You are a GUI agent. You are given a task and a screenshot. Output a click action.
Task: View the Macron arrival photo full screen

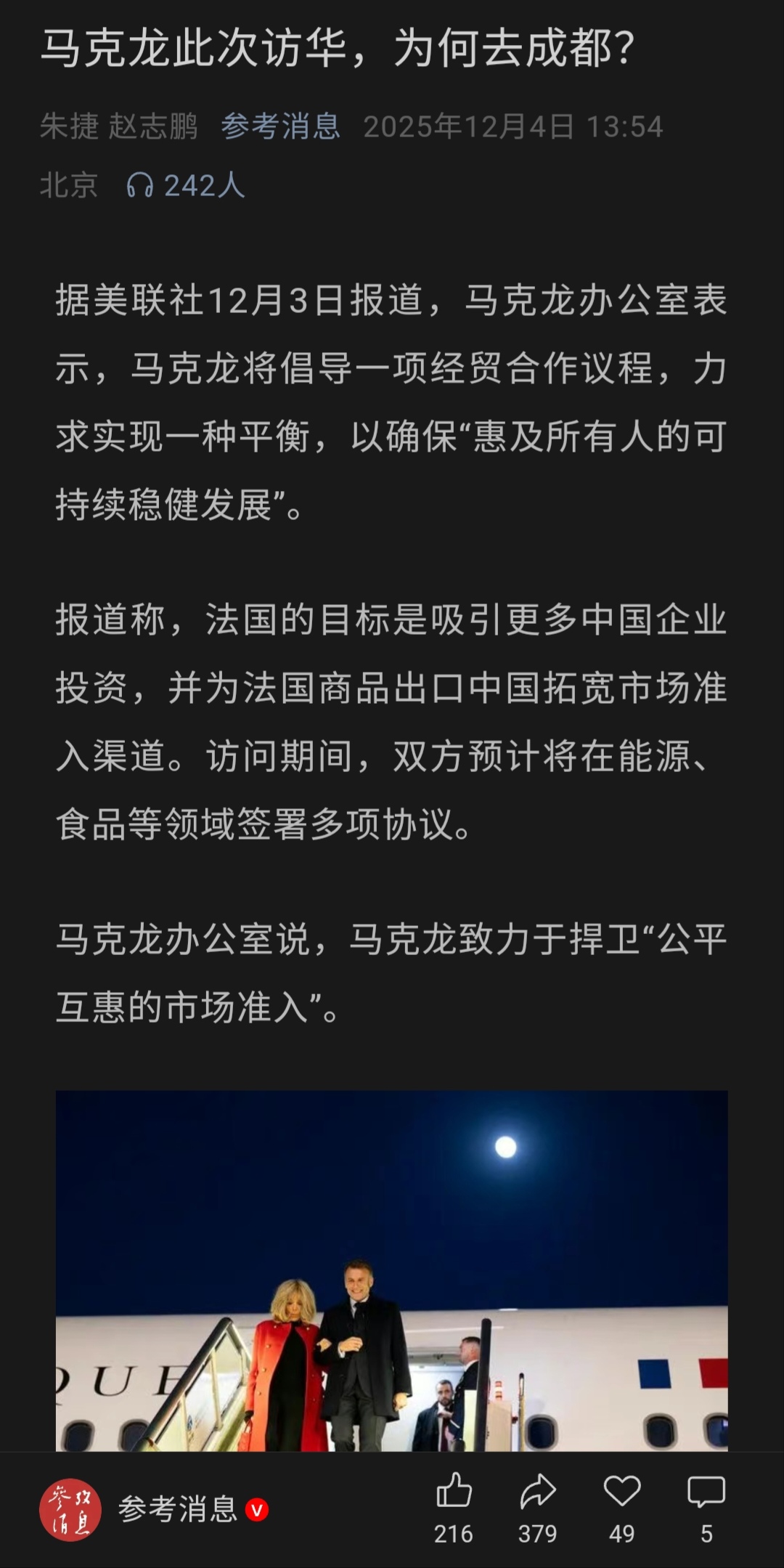(391, 1270)
